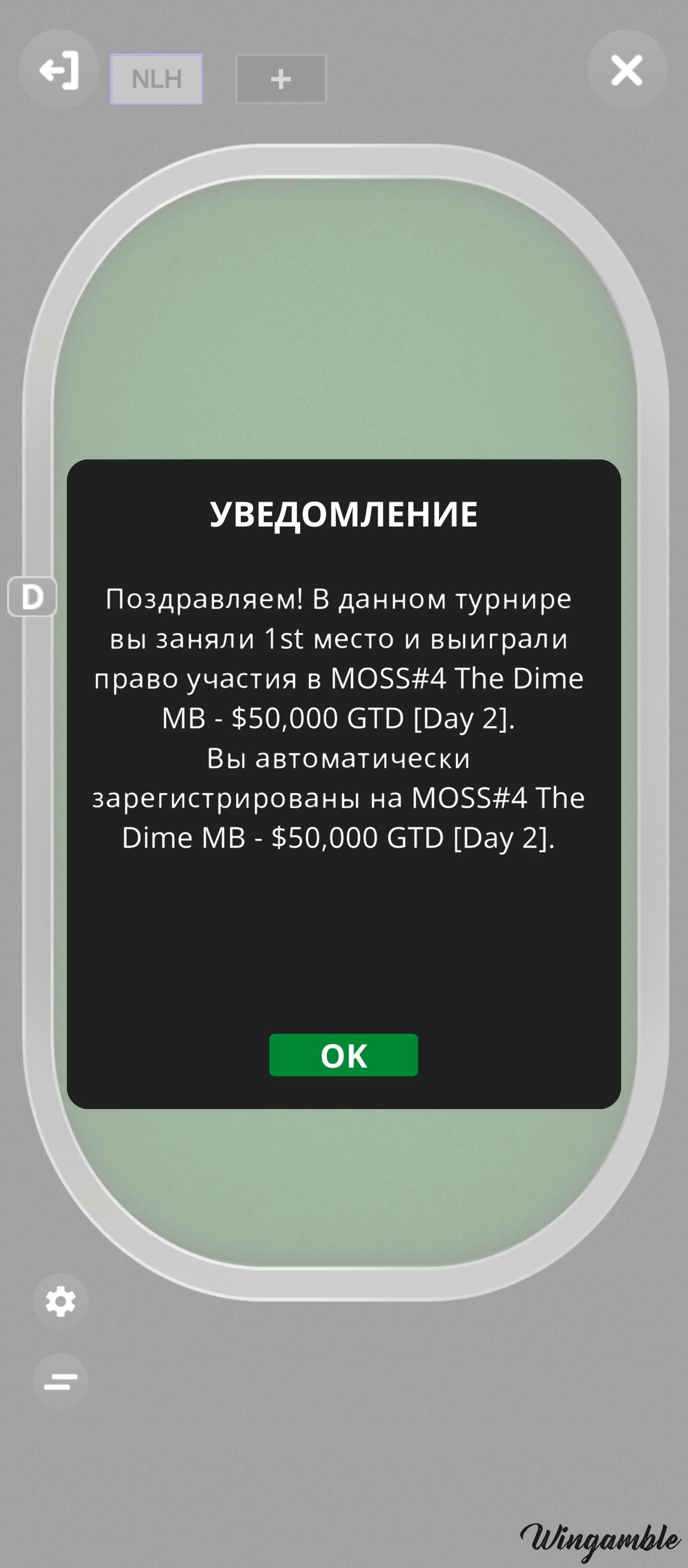Select the NLH table tab
Image resolution: width=688 pixels, height=1568 pixels.
[157, 79]
